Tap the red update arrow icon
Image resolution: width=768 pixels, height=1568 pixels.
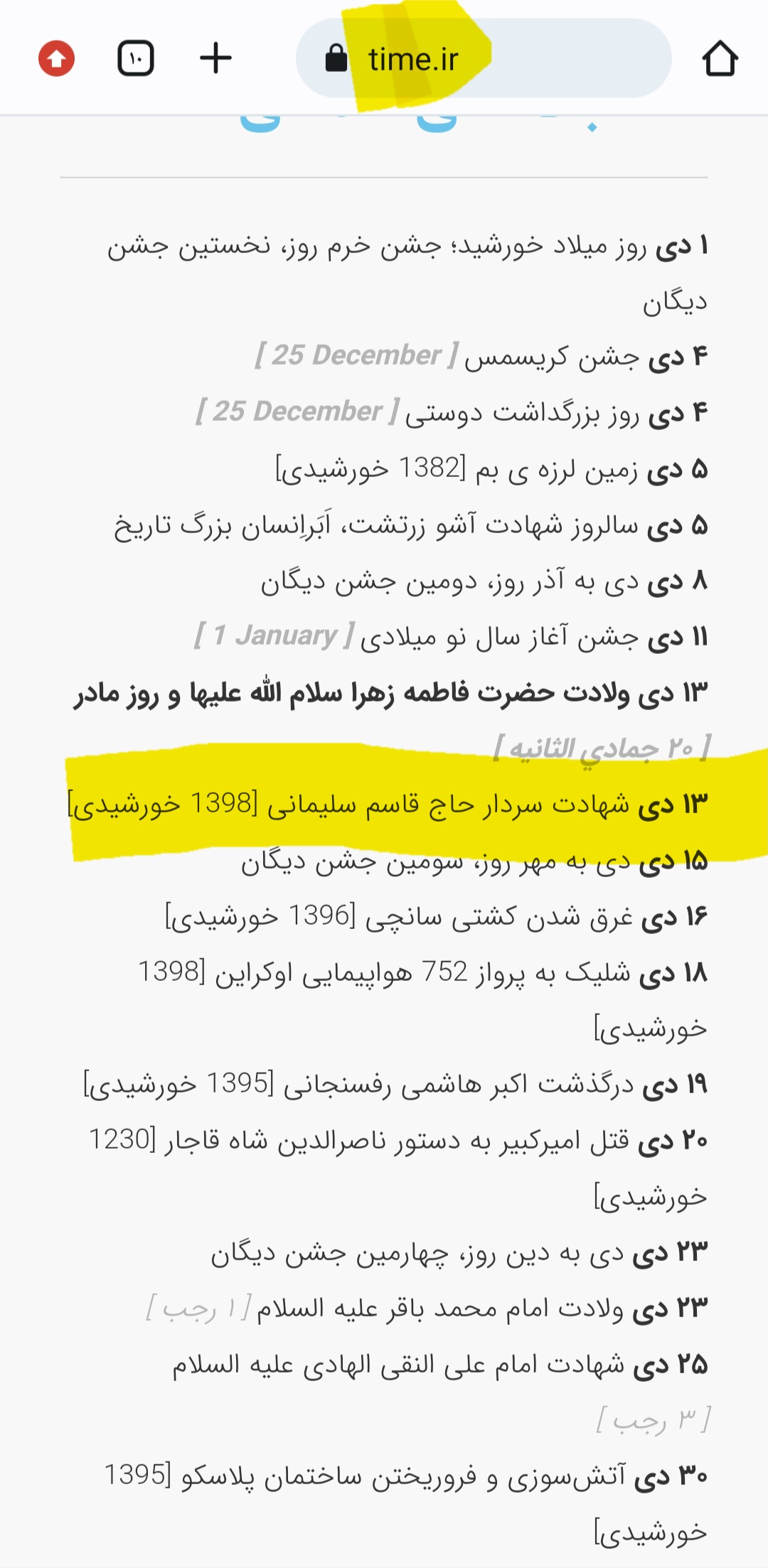click(x=57, y=58)
